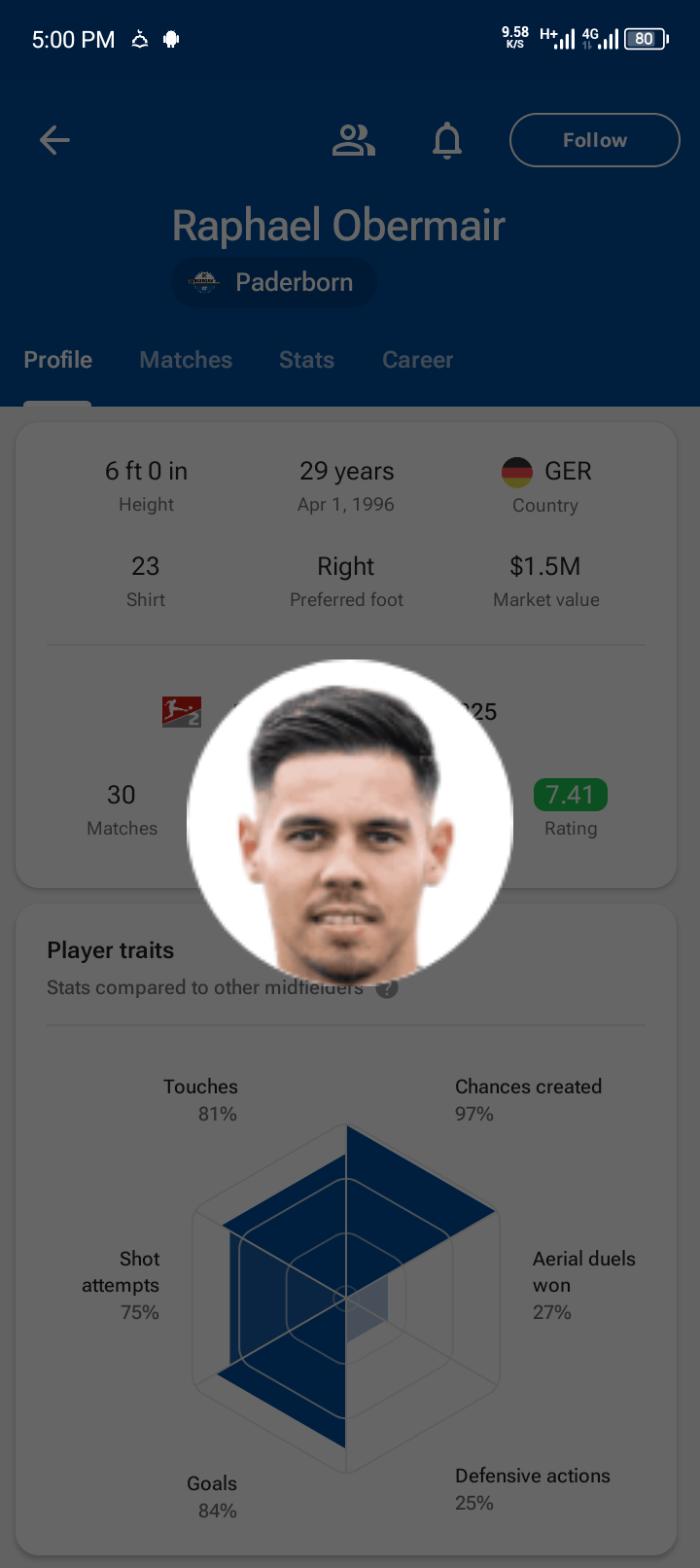This screenshot has width=700, height=1568.
Task: Go back using the arrow icon
Action: (54, 140)
